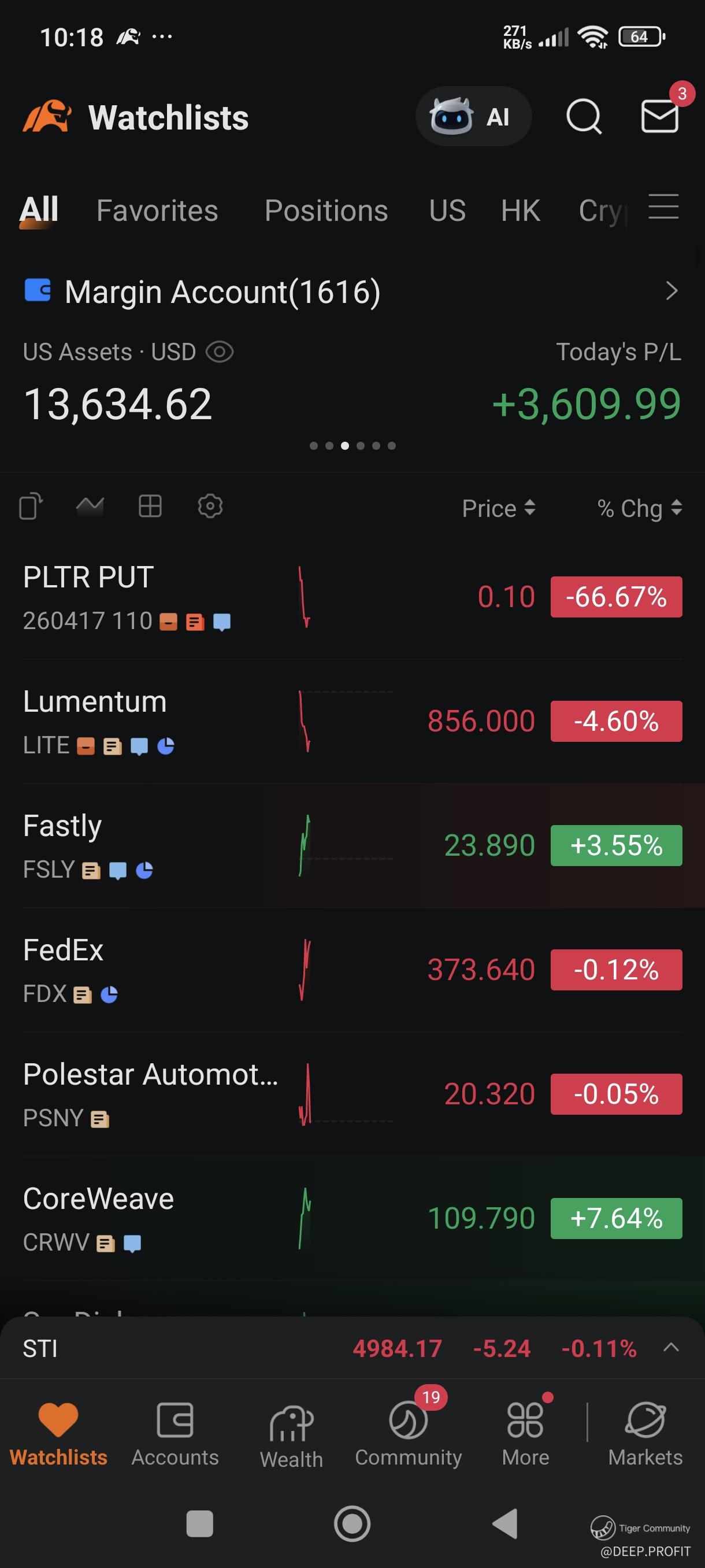This screenshot has height=1568, width=705.
Task: Open the Margin Account details
Action: point(671,291)
